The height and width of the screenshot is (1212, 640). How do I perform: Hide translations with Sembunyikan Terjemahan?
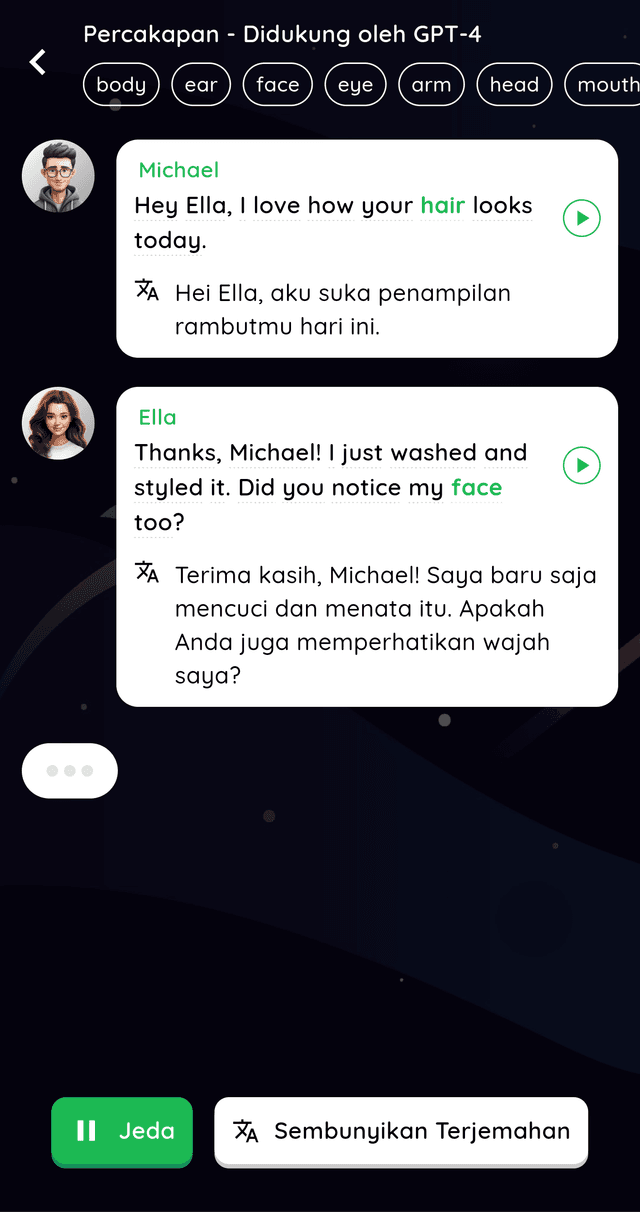click(x=401, y=1131)
